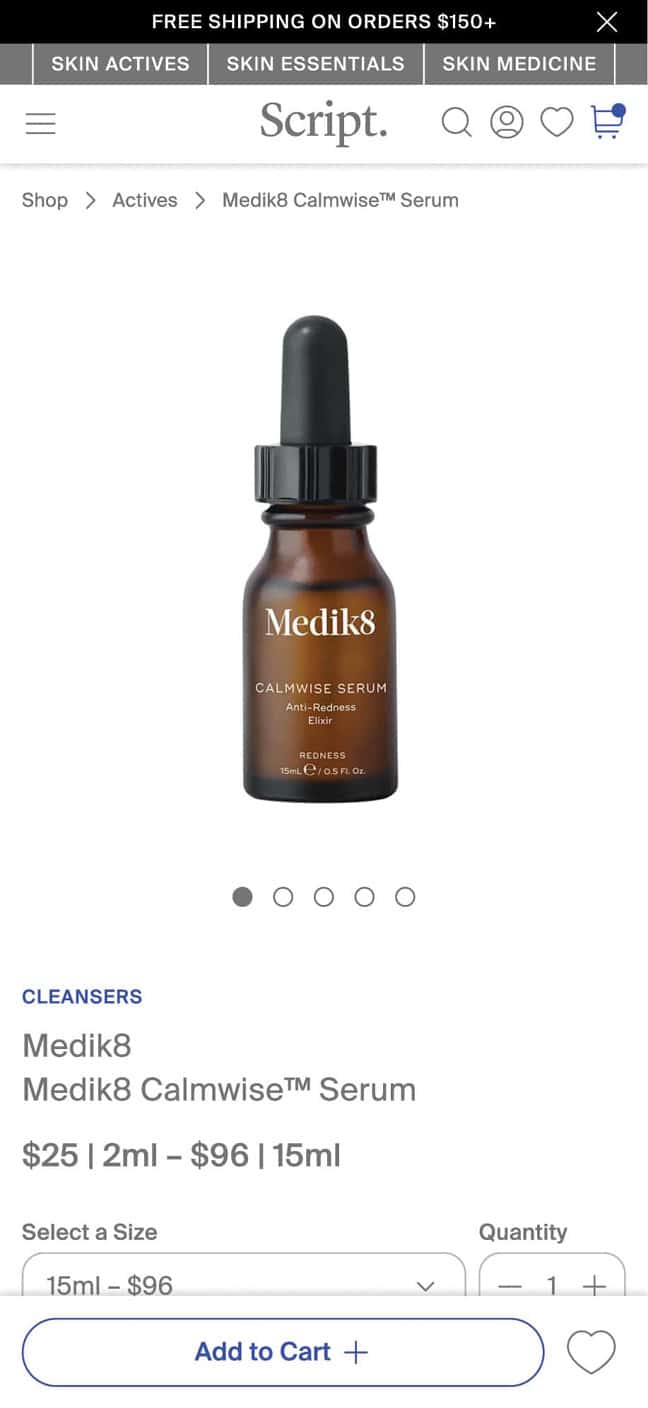Go to Shop breadcrumb
Image resolution: width=648 pixels, height=1408 pixels.
click(x=45, y=200)
